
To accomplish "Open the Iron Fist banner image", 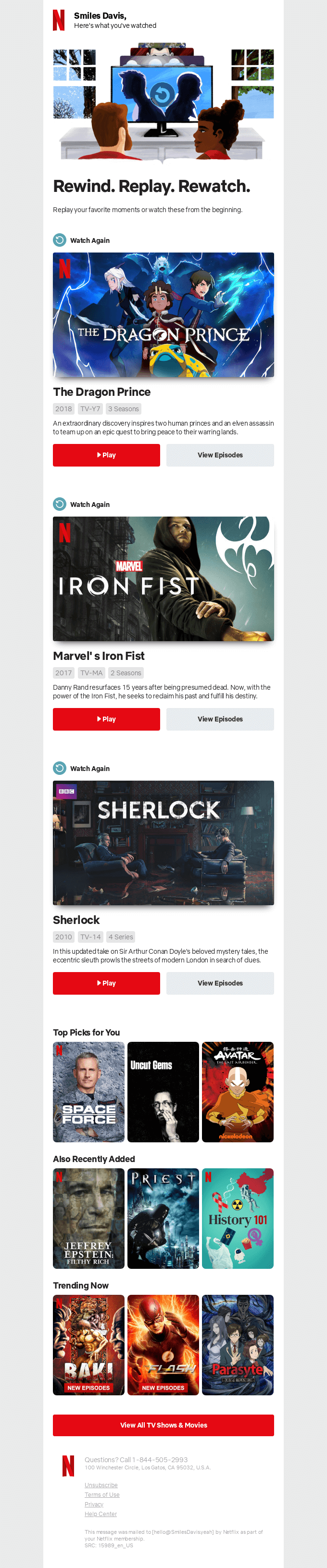I will (163, 578).
